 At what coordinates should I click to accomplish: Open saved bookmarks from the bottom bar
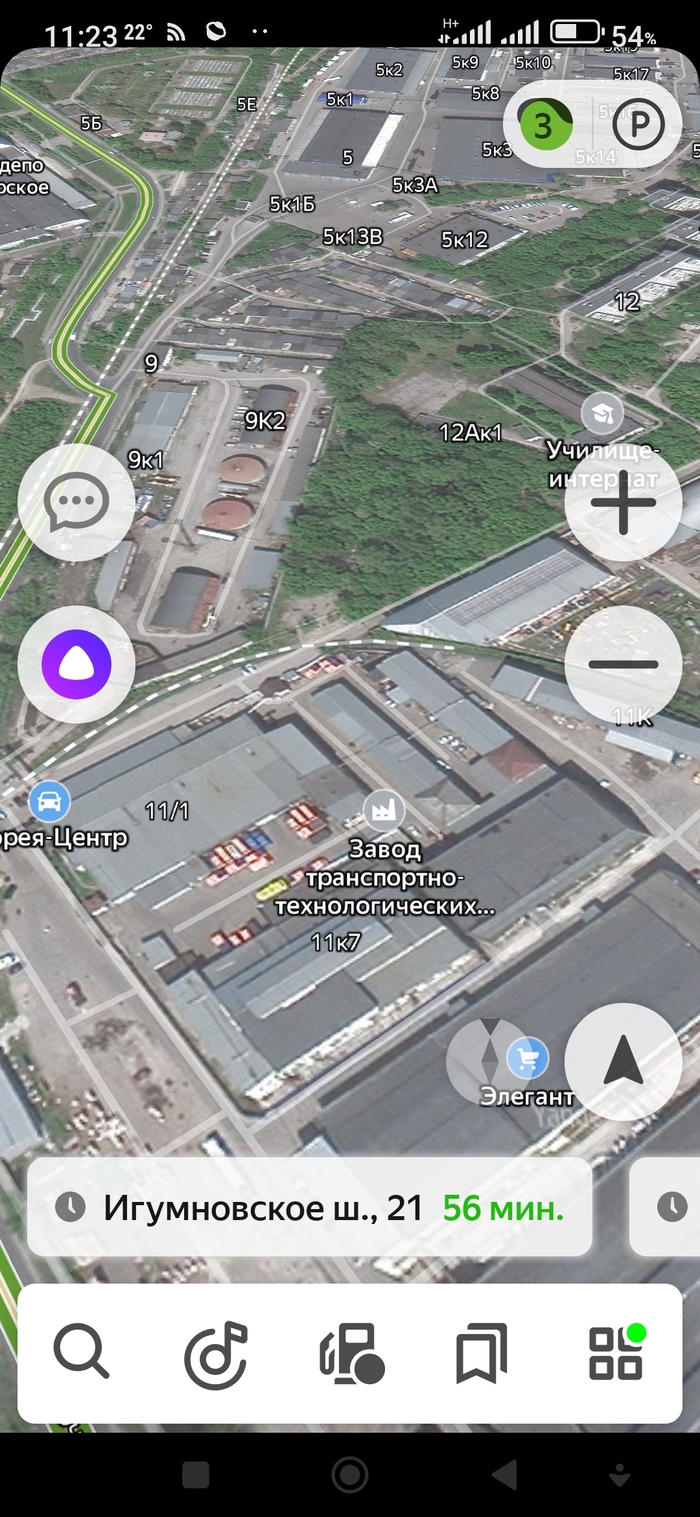click(x=482, y=1353)
